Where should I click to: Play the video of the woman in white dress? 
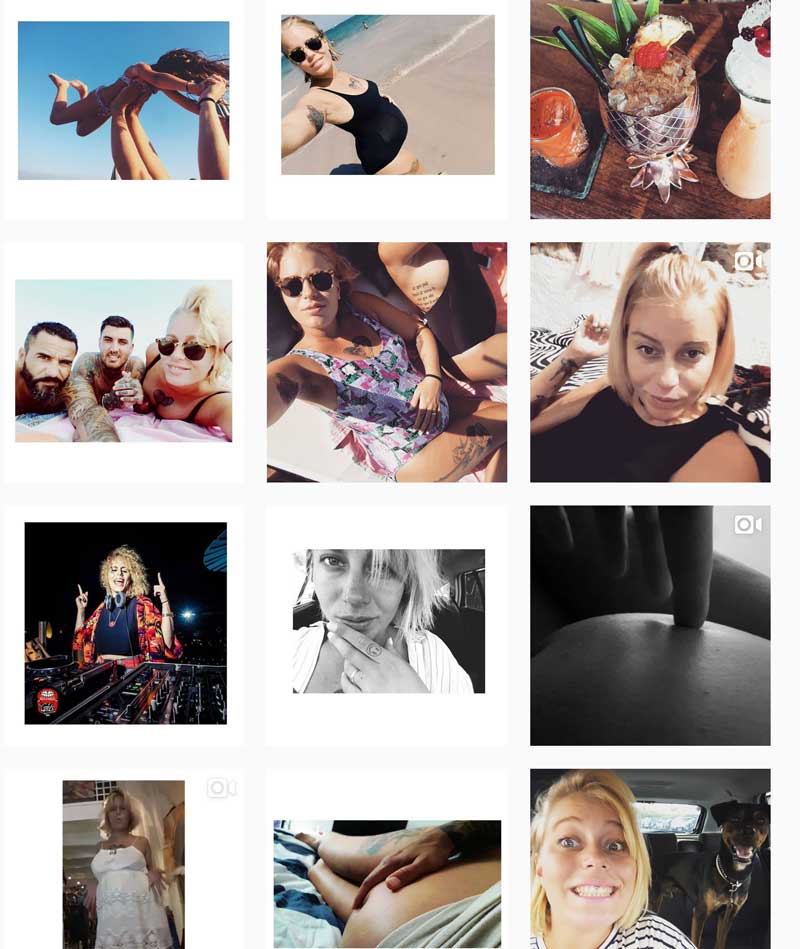(123, 863)
